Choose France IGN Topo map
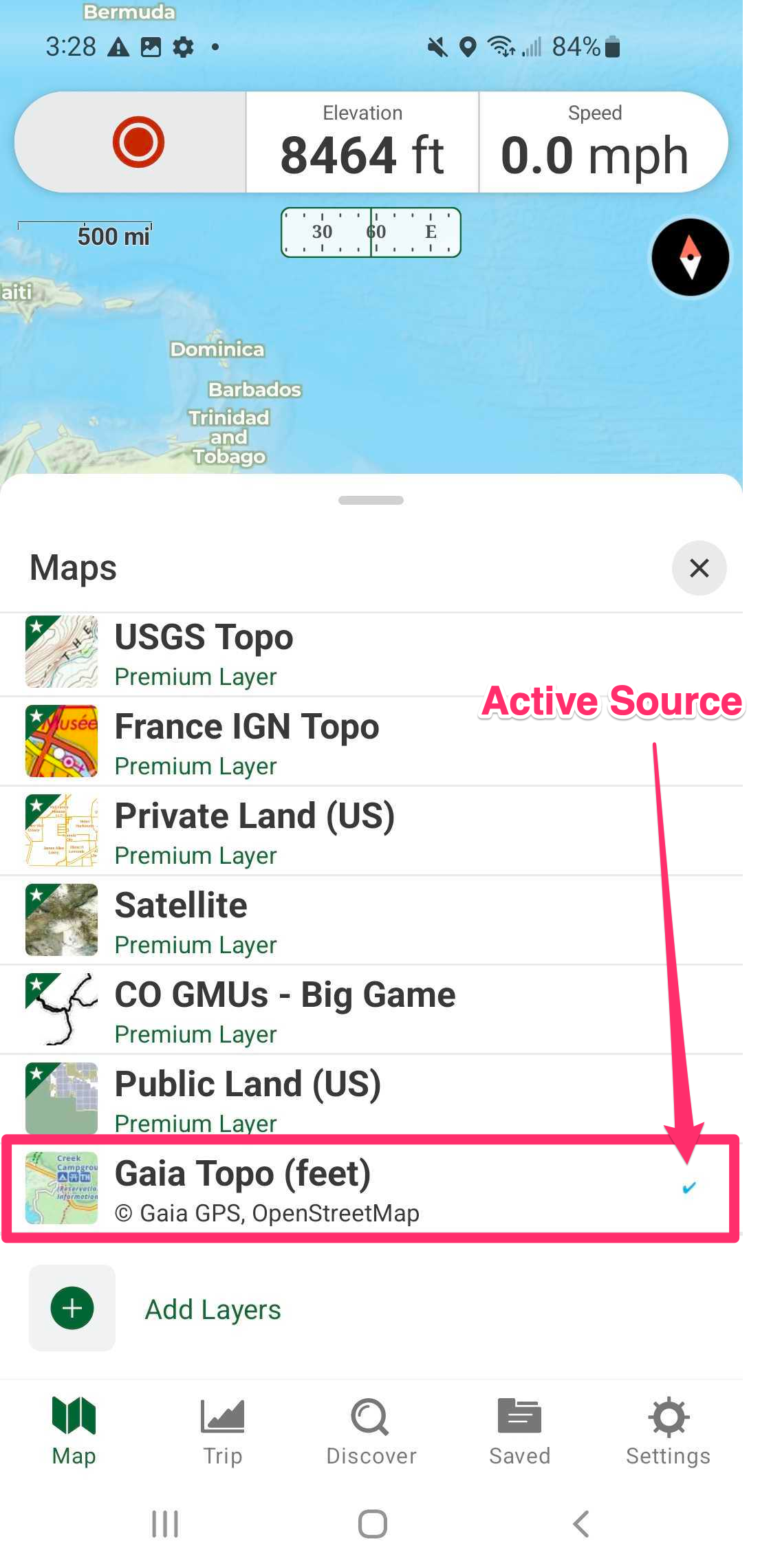760x1568 pixels. point(246,742)
